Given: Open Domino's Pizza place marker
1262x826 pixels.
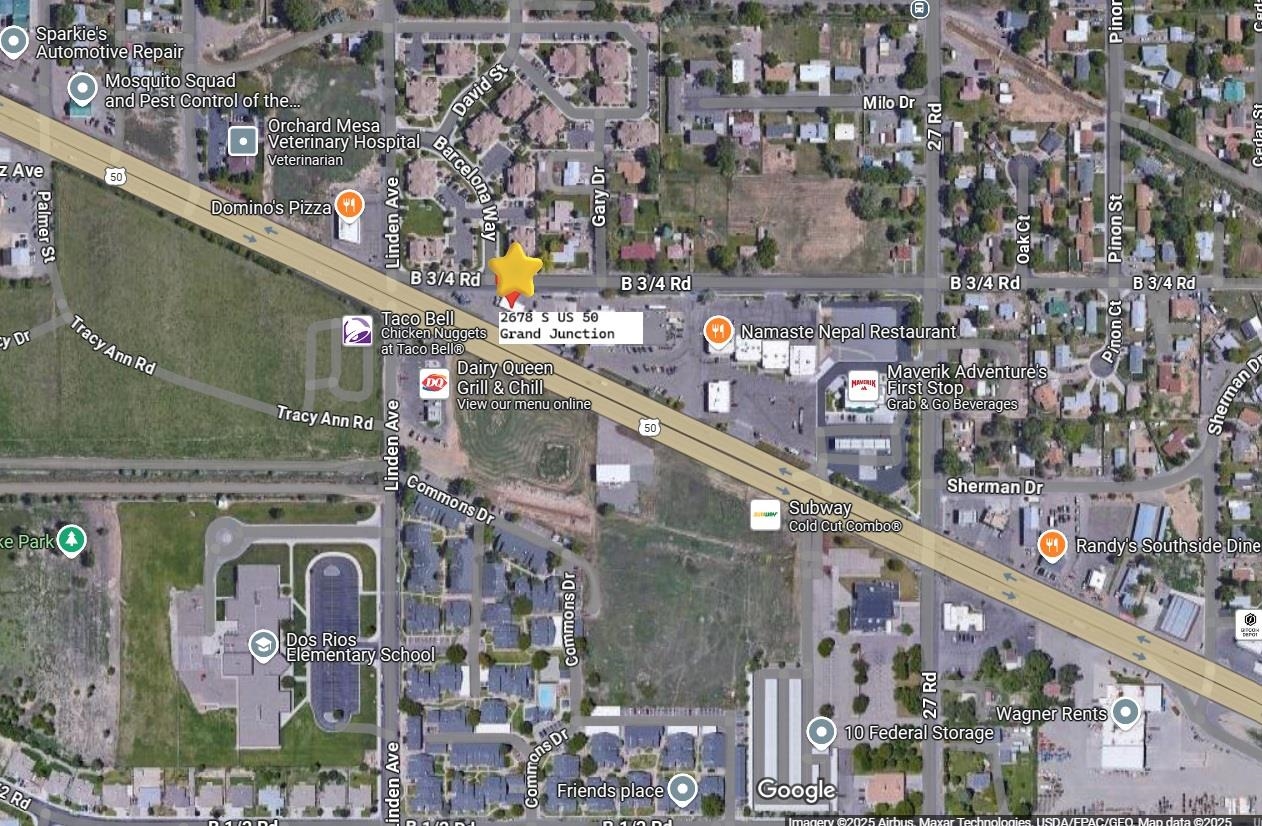Looking at the screenshot, I should tap(348, 206).
